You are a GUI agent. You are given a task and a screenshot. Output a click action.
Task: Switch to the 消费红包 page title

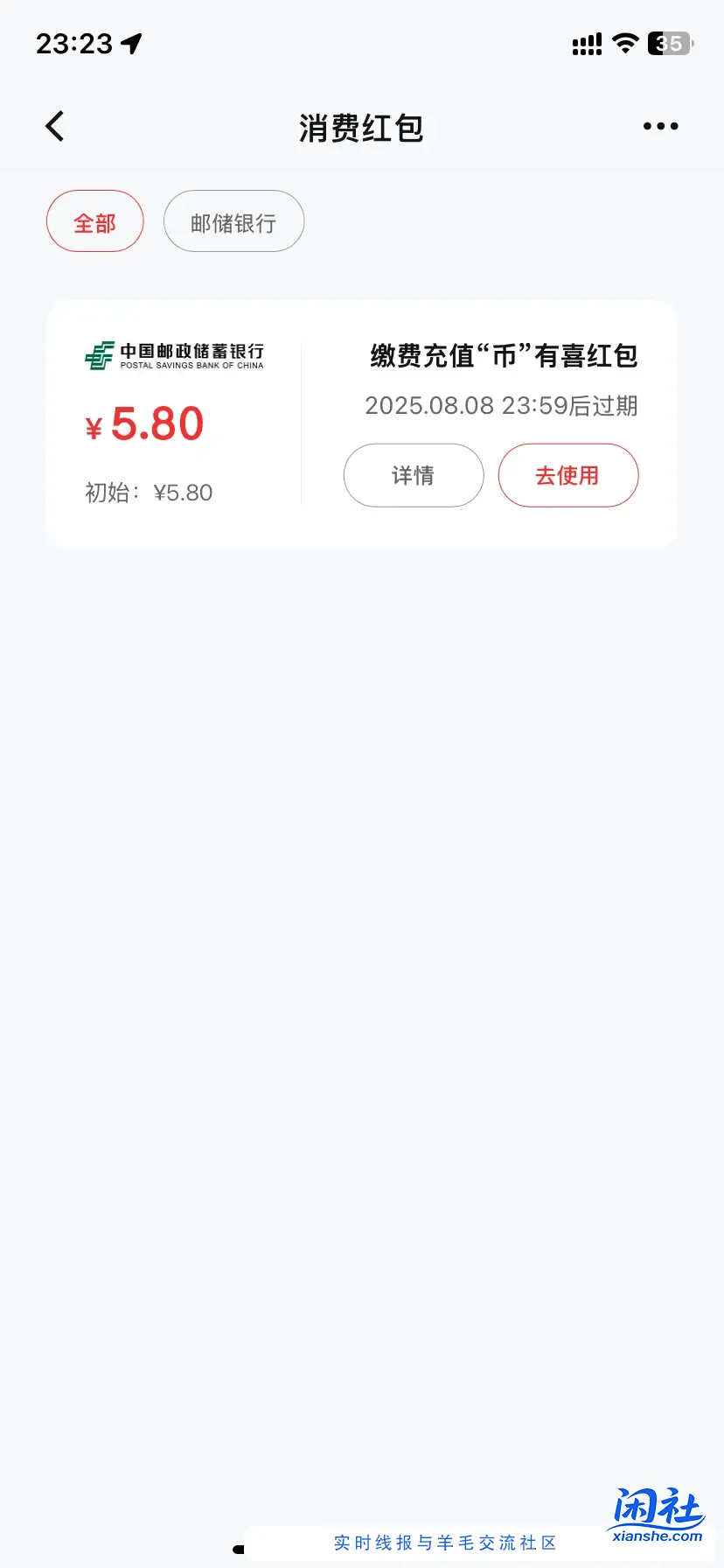tap(362, 128)
